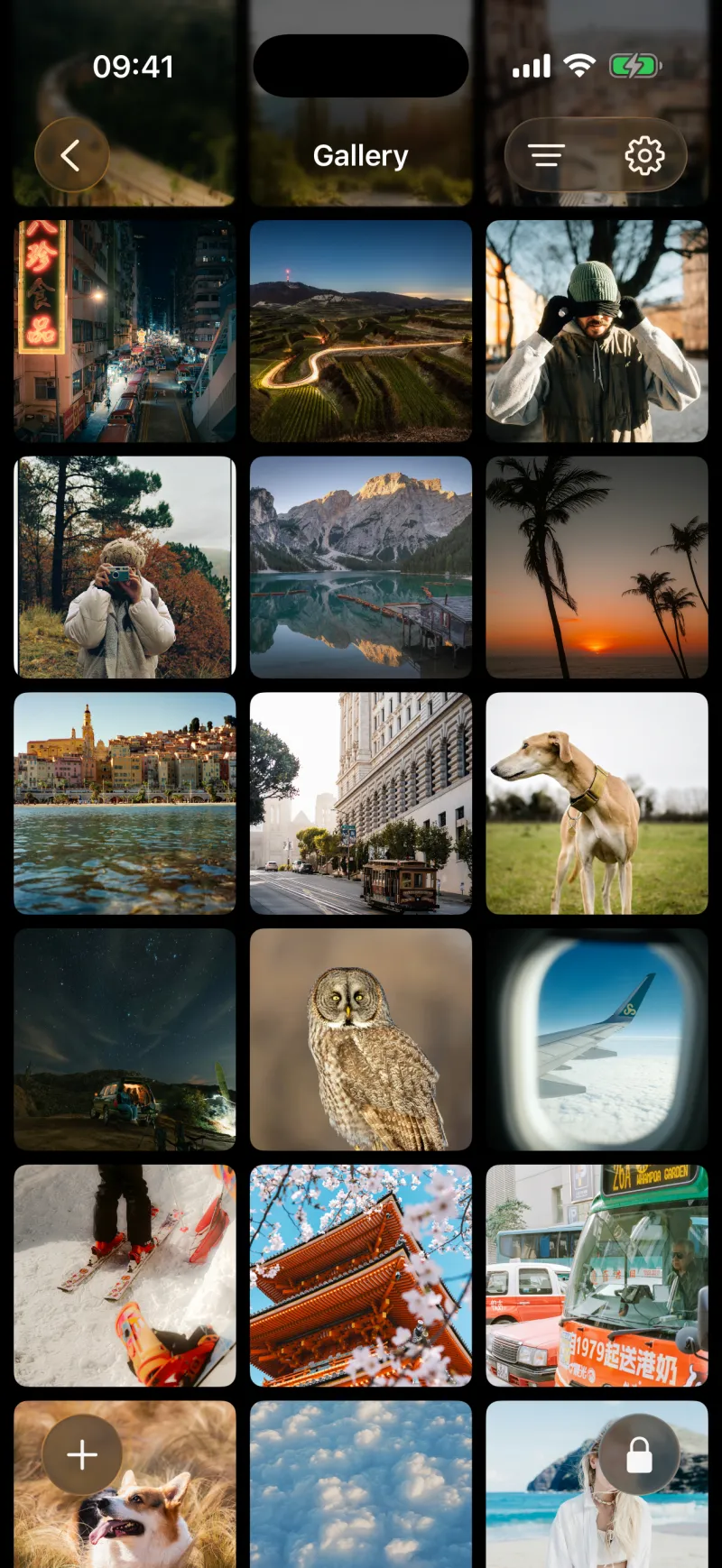This screenshot has width=722, height=1568.
Task: View the colorful seaside town photo
Action: (125, 803)
